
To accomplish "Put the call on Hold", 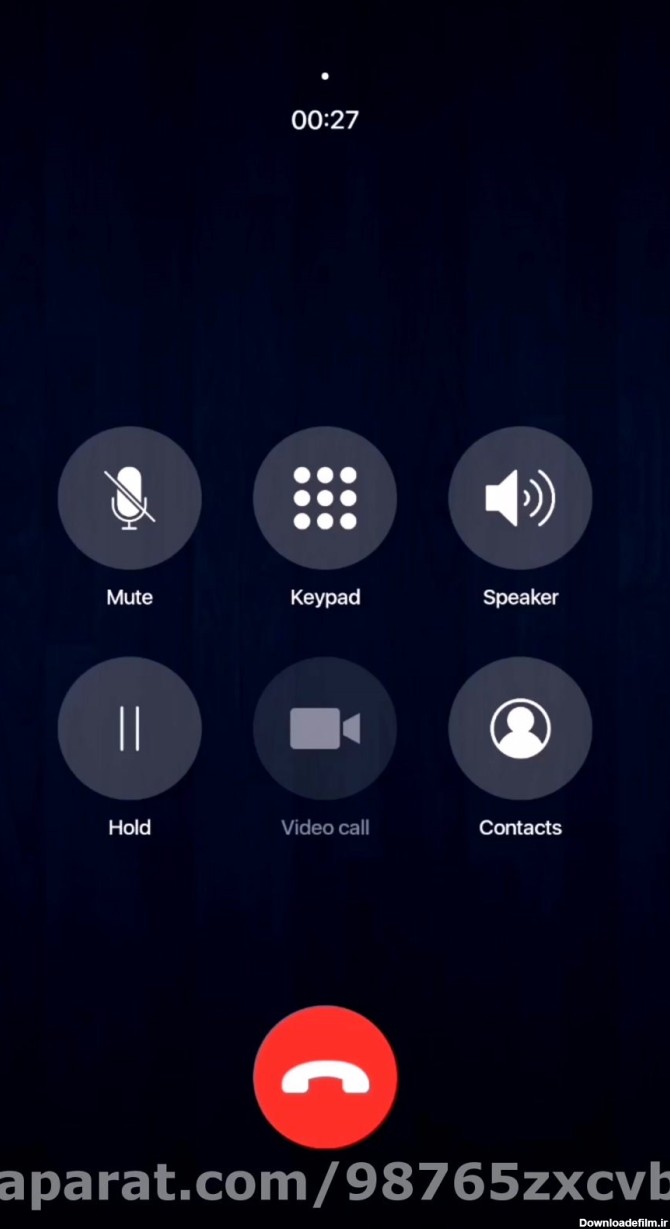I will [129, 728].
